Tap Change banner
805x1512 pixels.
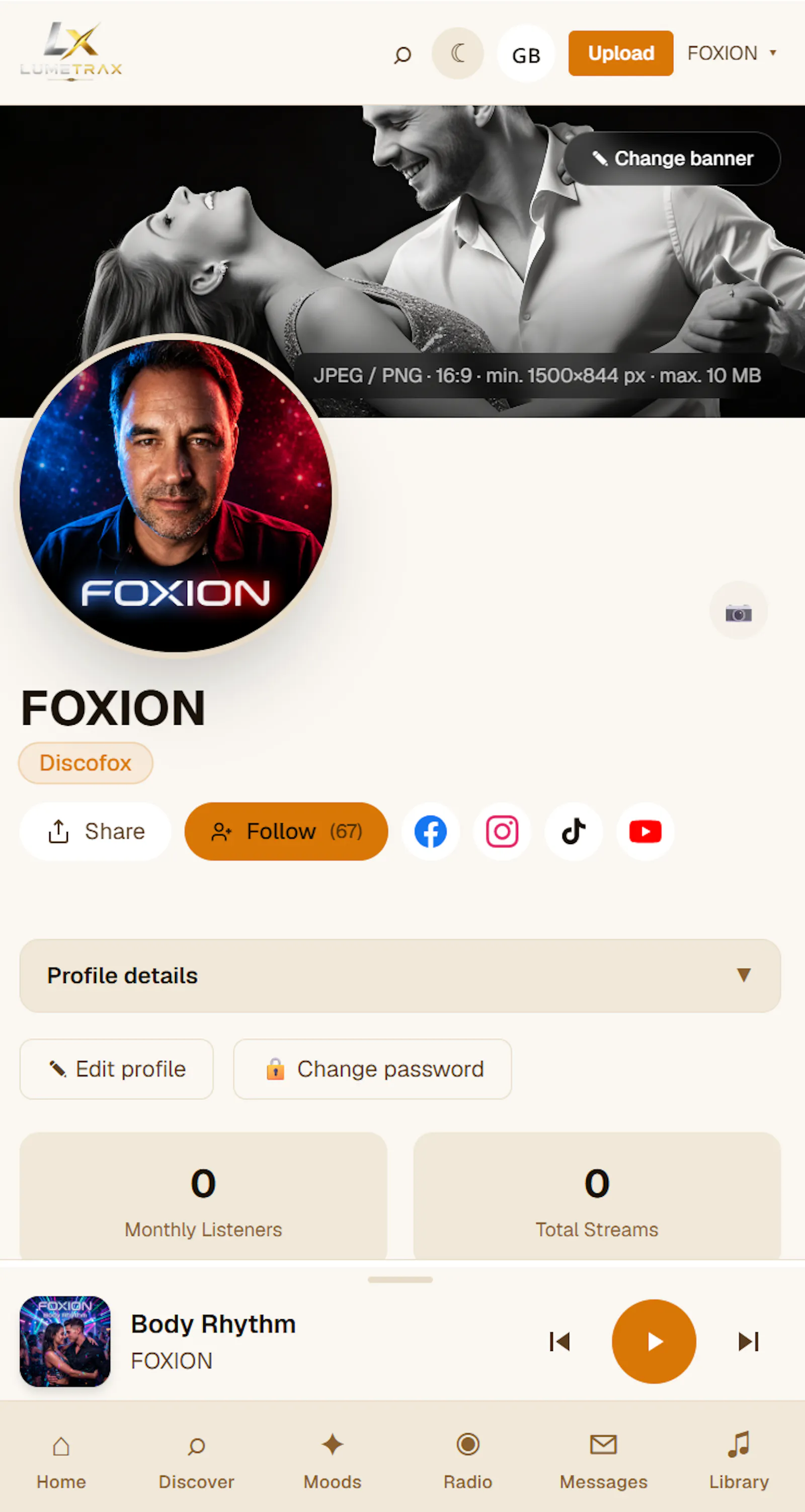[672, 159]
